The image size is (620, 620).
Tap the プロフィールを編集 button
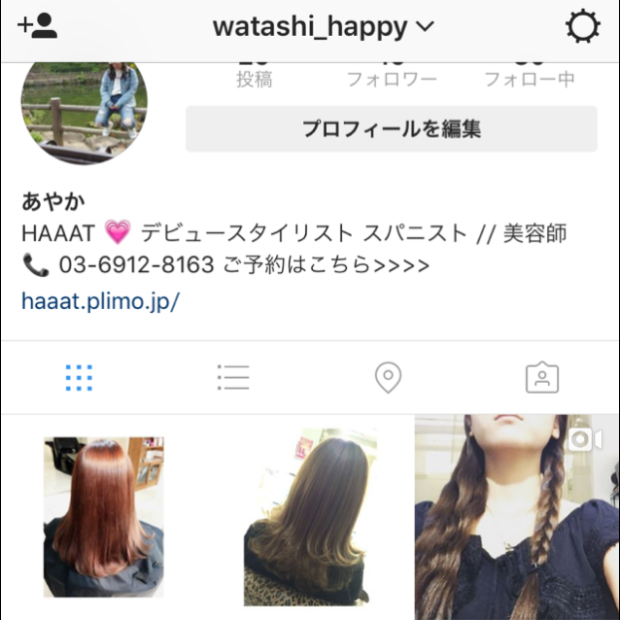click(x=391, y=129)
